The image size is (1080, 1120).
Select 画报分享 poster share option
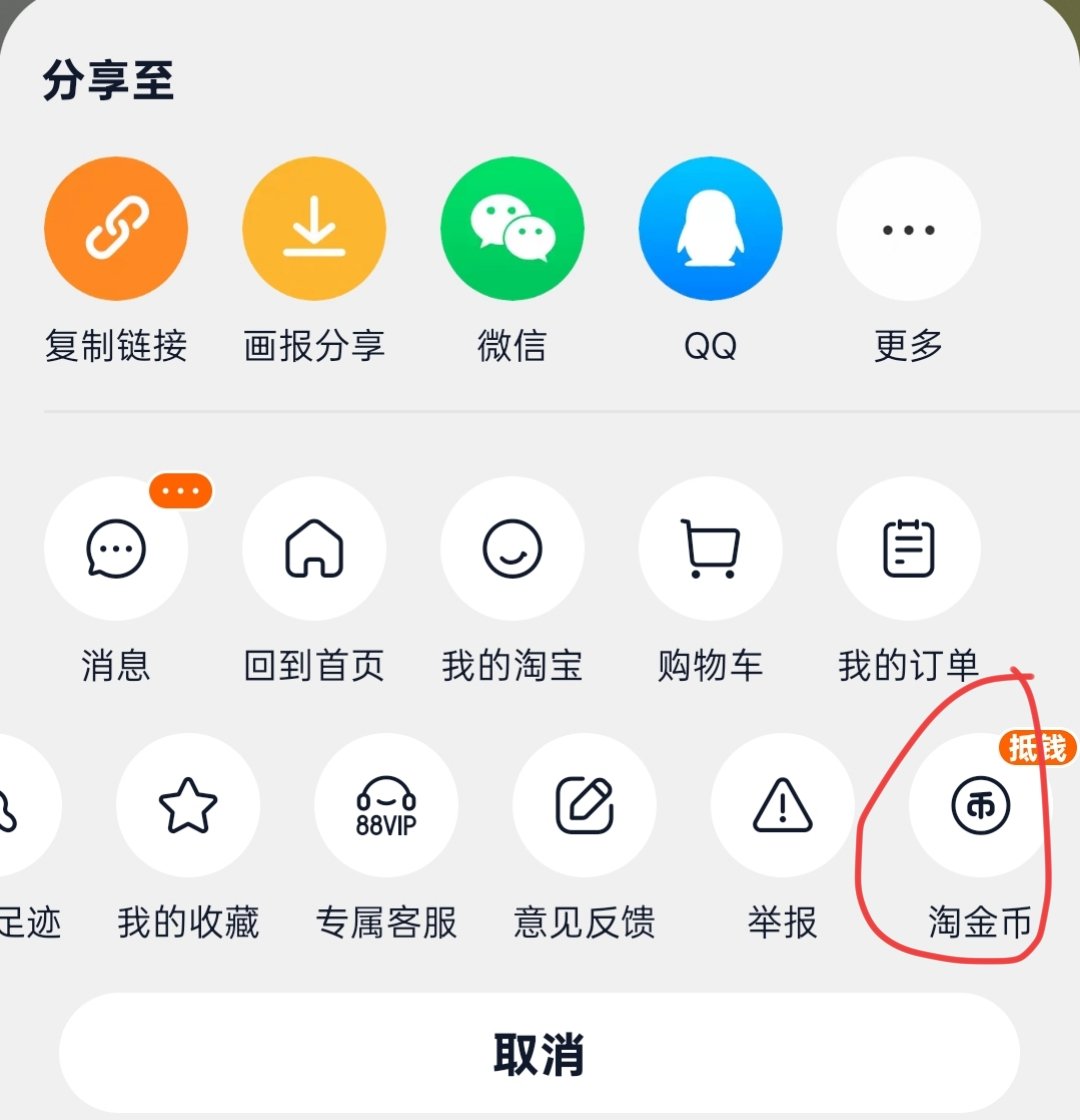(314, 229)
